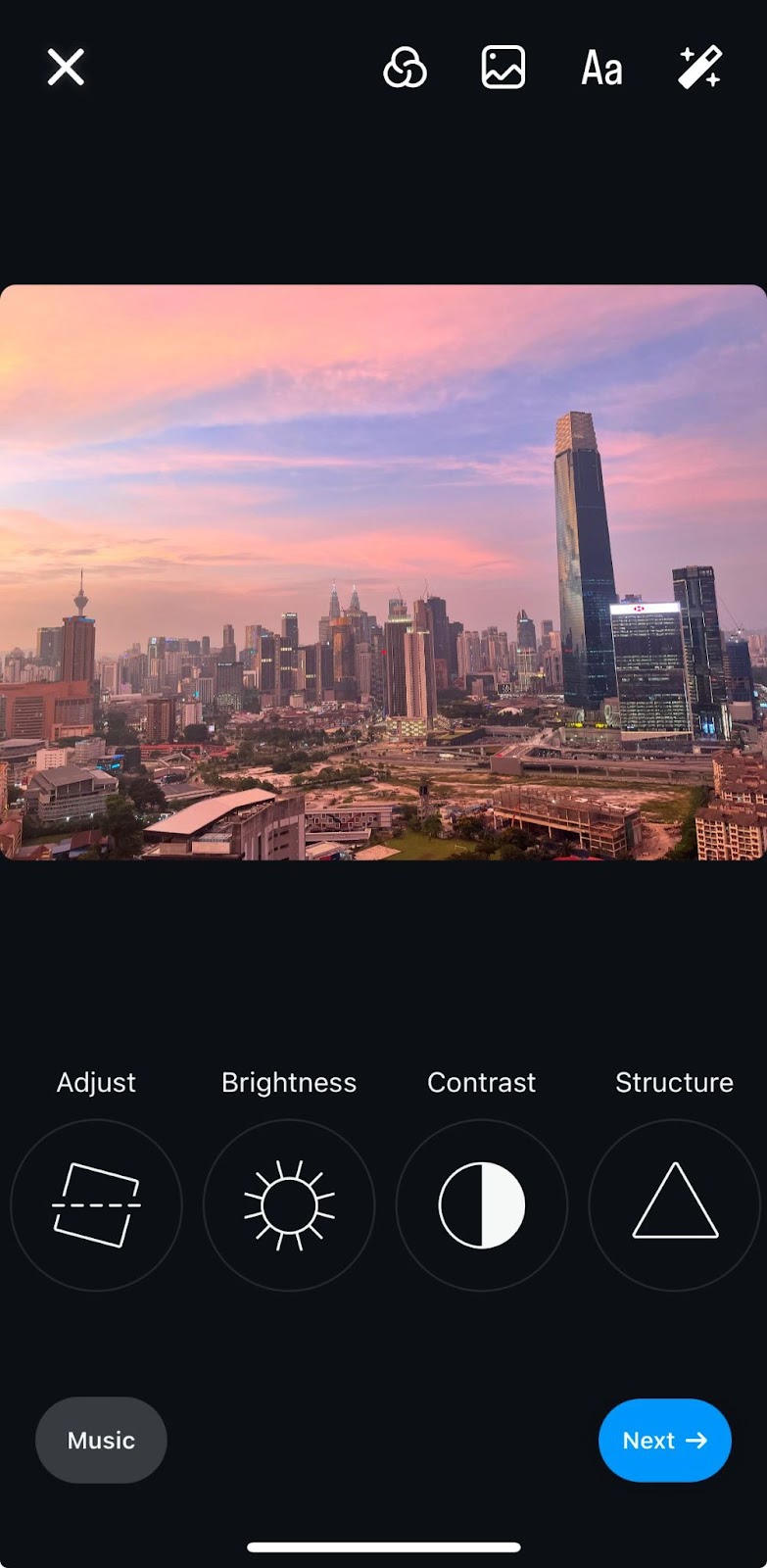Tap the image overlay sticker icon

[503, 68]
